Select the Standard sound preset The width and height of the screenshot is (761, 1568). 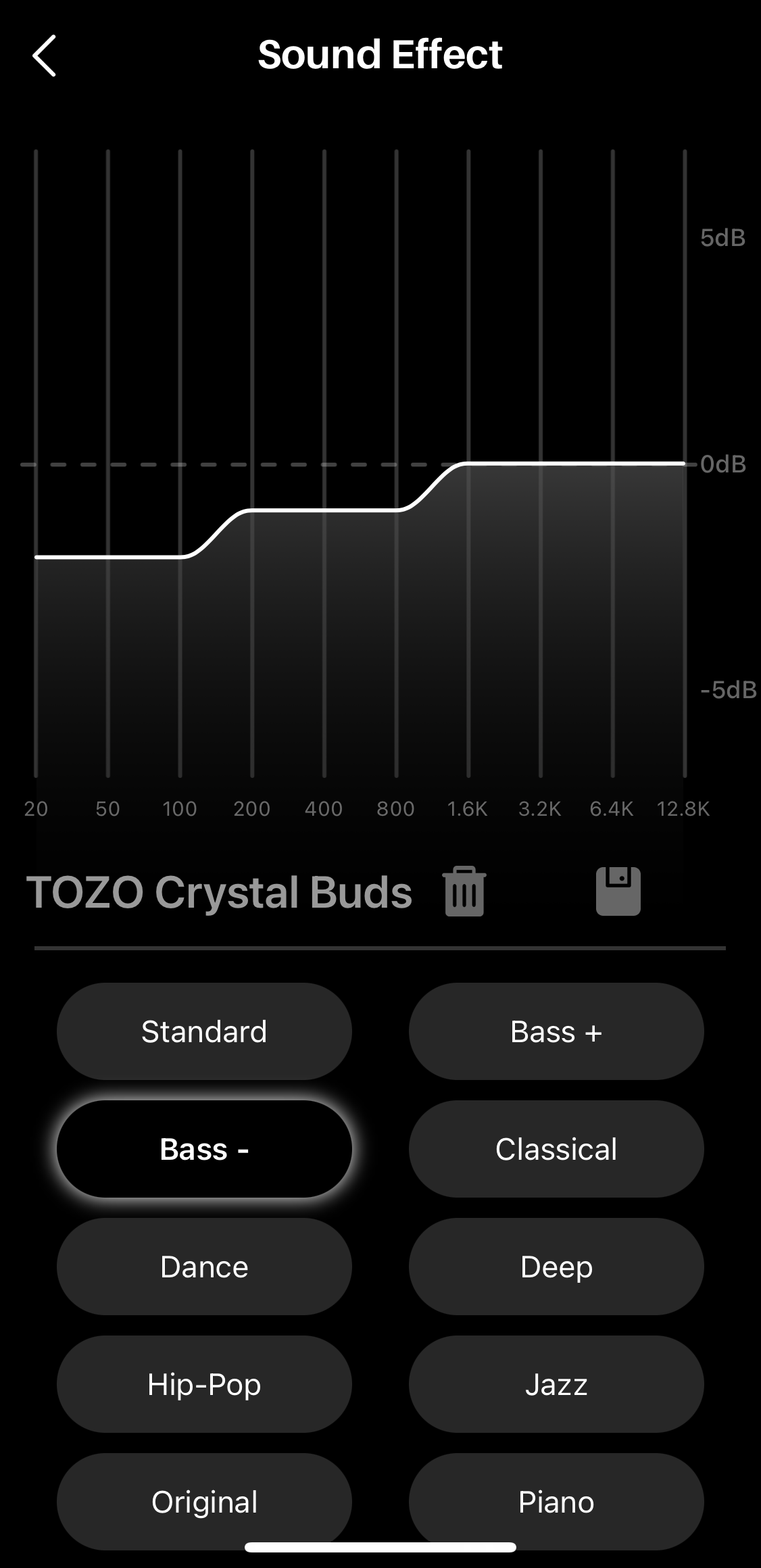pos(204,1031)
